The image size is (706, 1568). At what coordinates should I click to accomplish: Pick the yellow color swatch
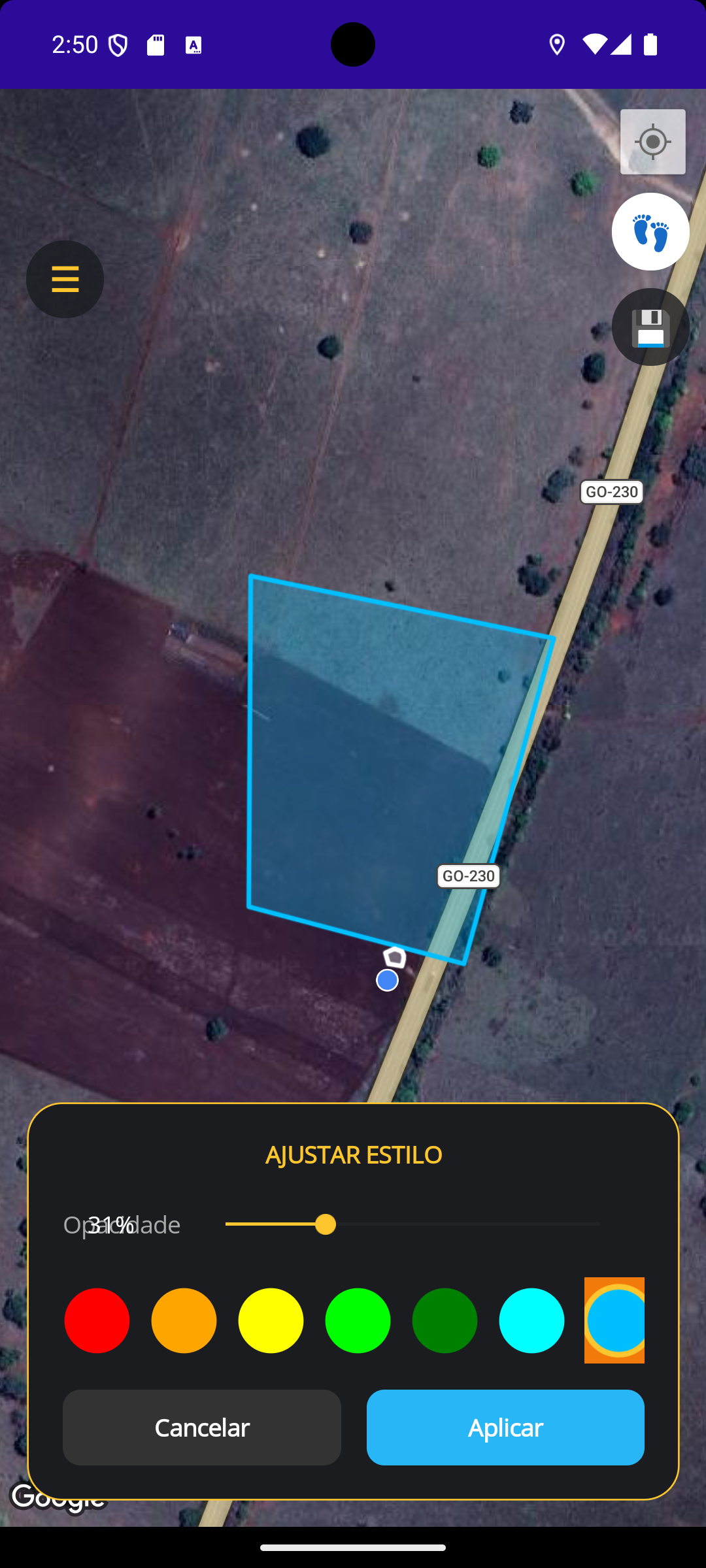click(271, 1320)
